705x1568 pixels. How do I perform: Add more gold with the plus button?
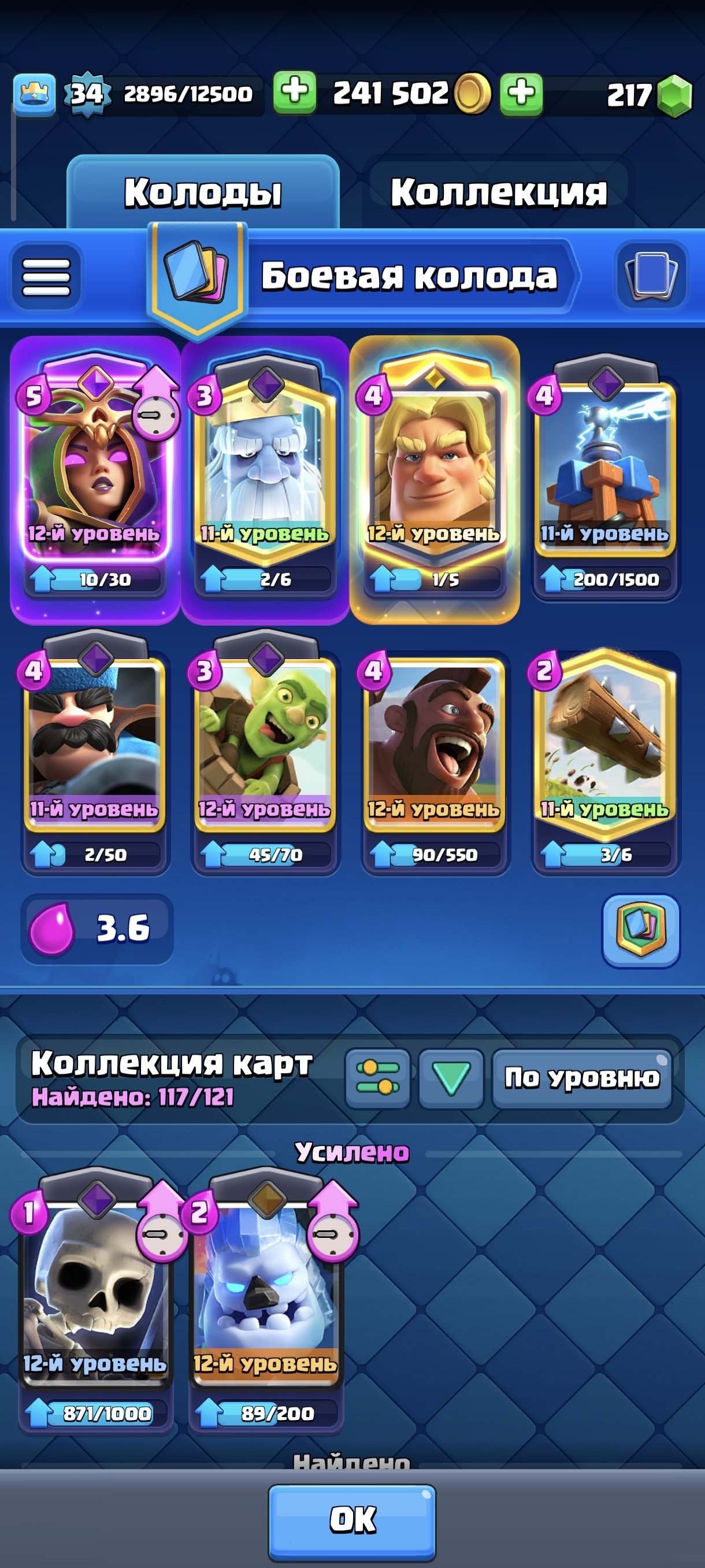[294, 93]
